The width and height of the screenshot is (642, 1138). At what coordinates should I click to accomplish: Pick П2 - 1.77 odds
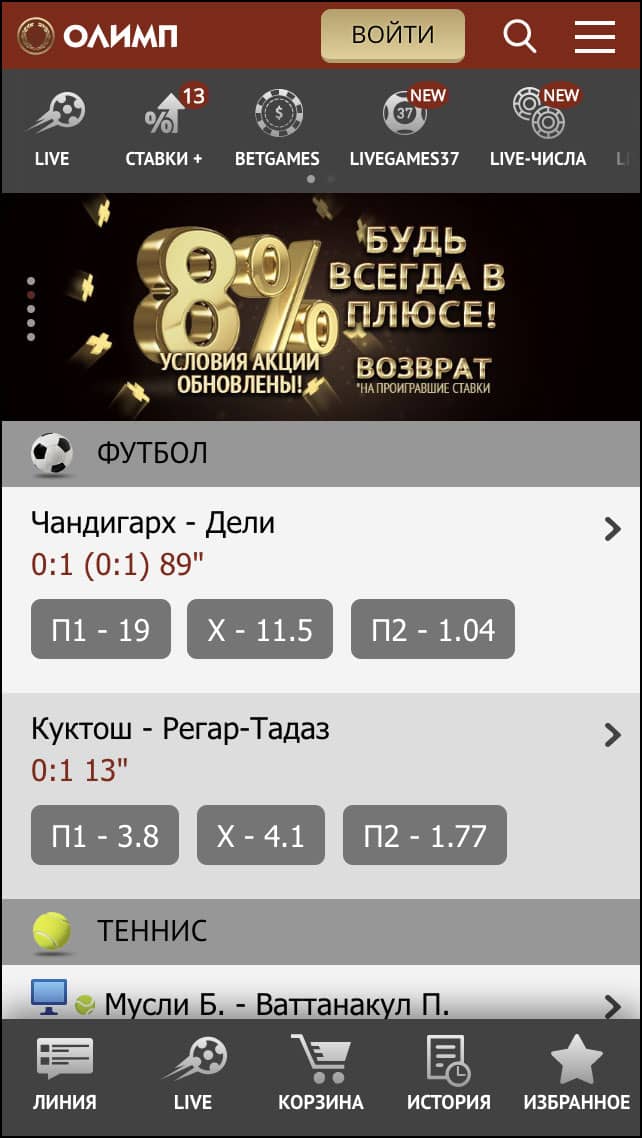[424, 835]
